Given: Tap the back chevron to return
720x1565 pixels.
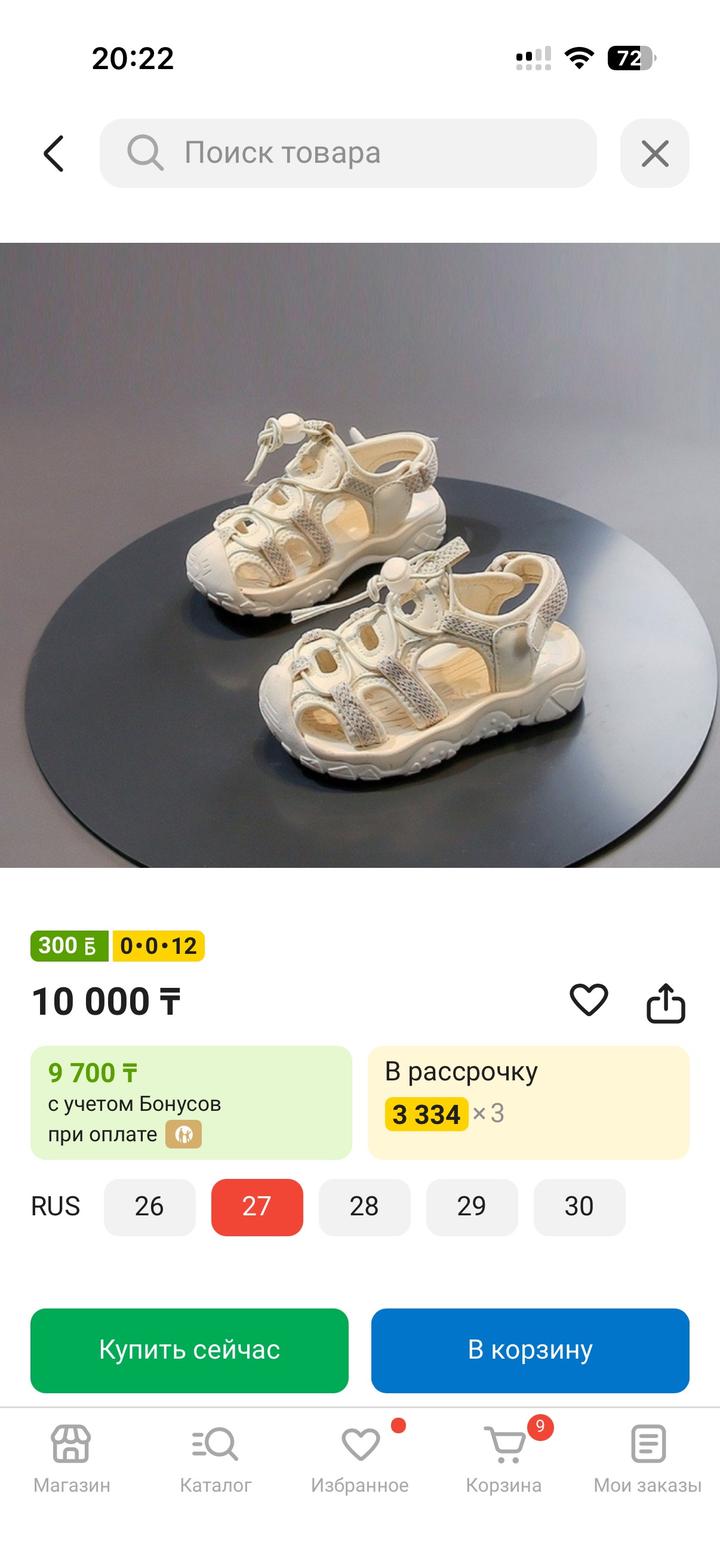Looking at the screenshot, I should [x=53, y=153].
